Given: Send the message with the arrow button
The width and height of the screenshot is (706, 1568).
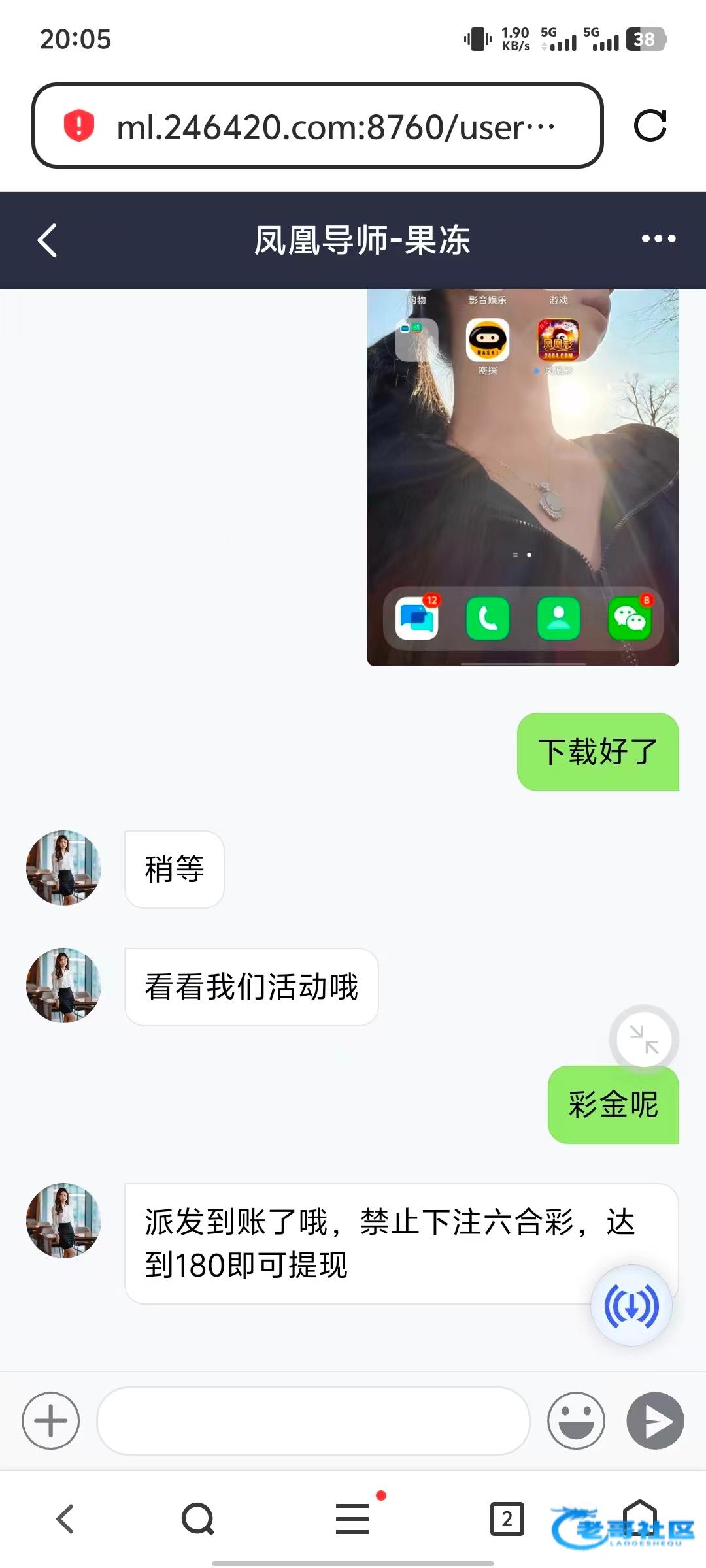Looking at the screenshot, I should pos(655,1420).
